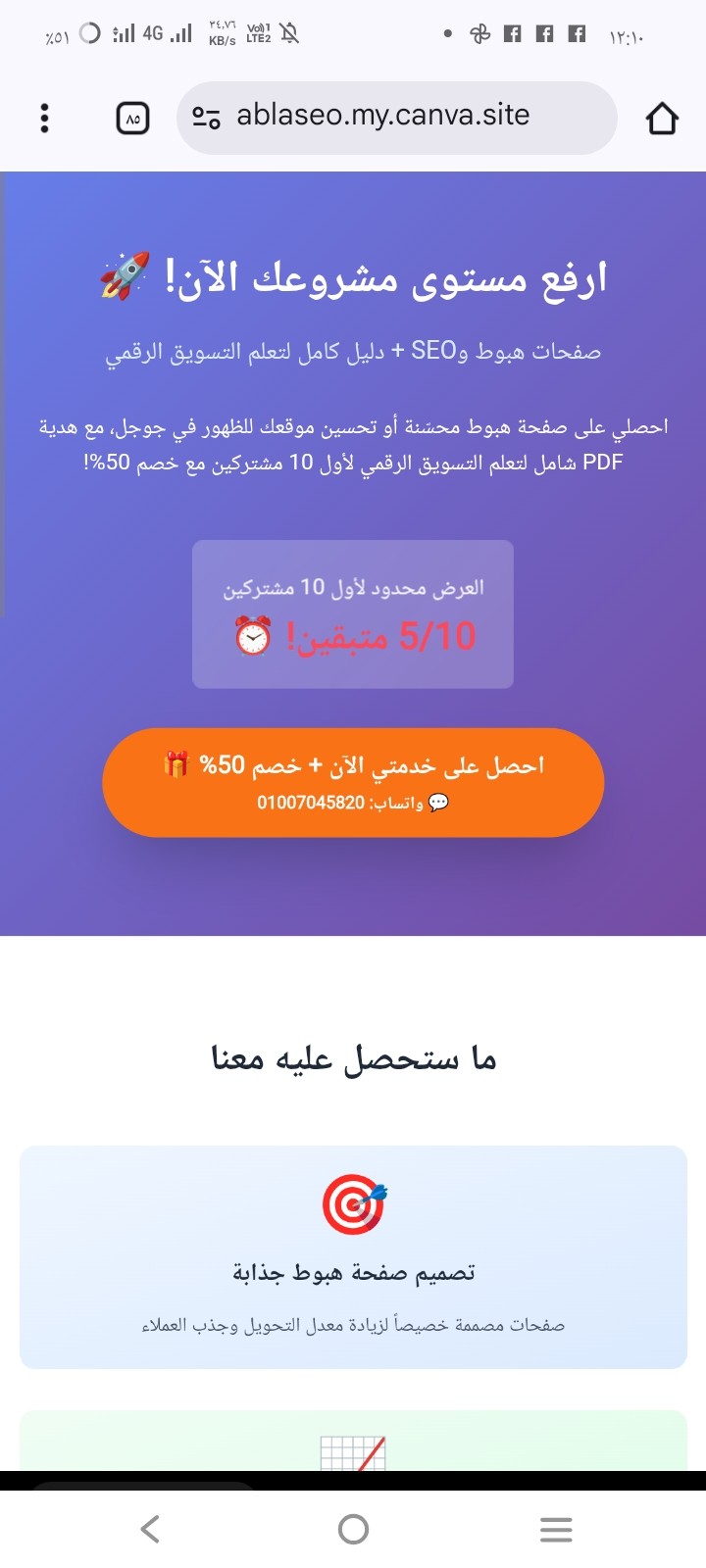Go to the browser home page
Image resolution: width=706 pixels, height=1568 pixels.
pyautogui.click(x=662, y=118)
